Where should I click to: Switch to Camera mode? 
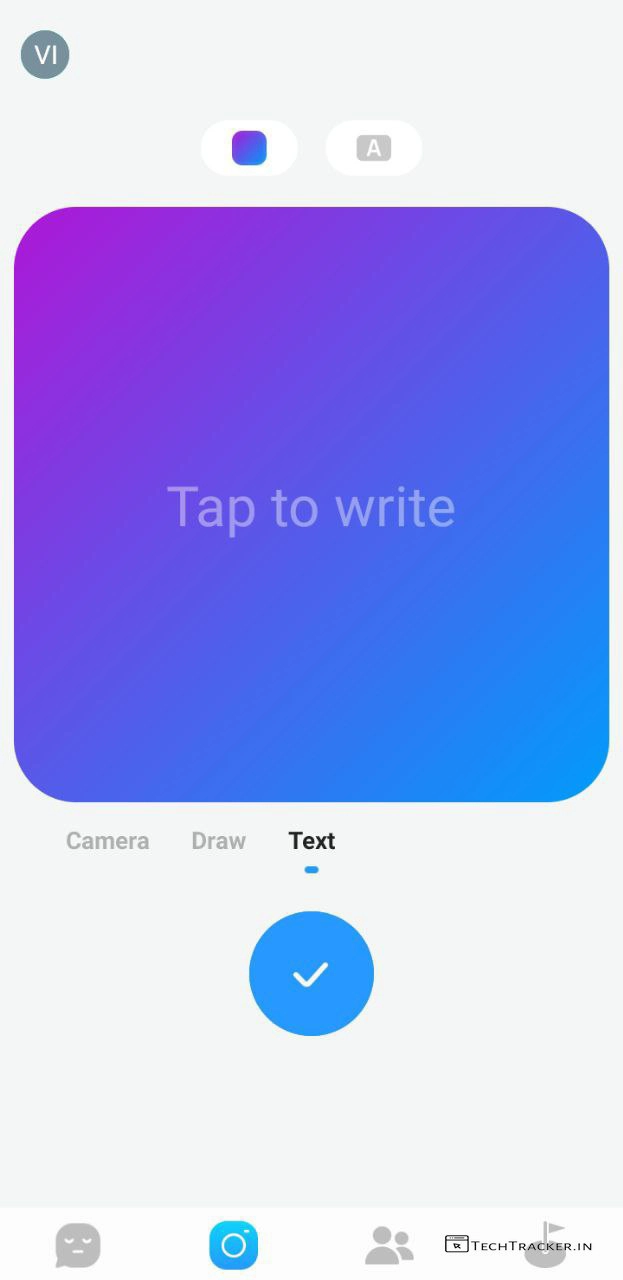107,841
